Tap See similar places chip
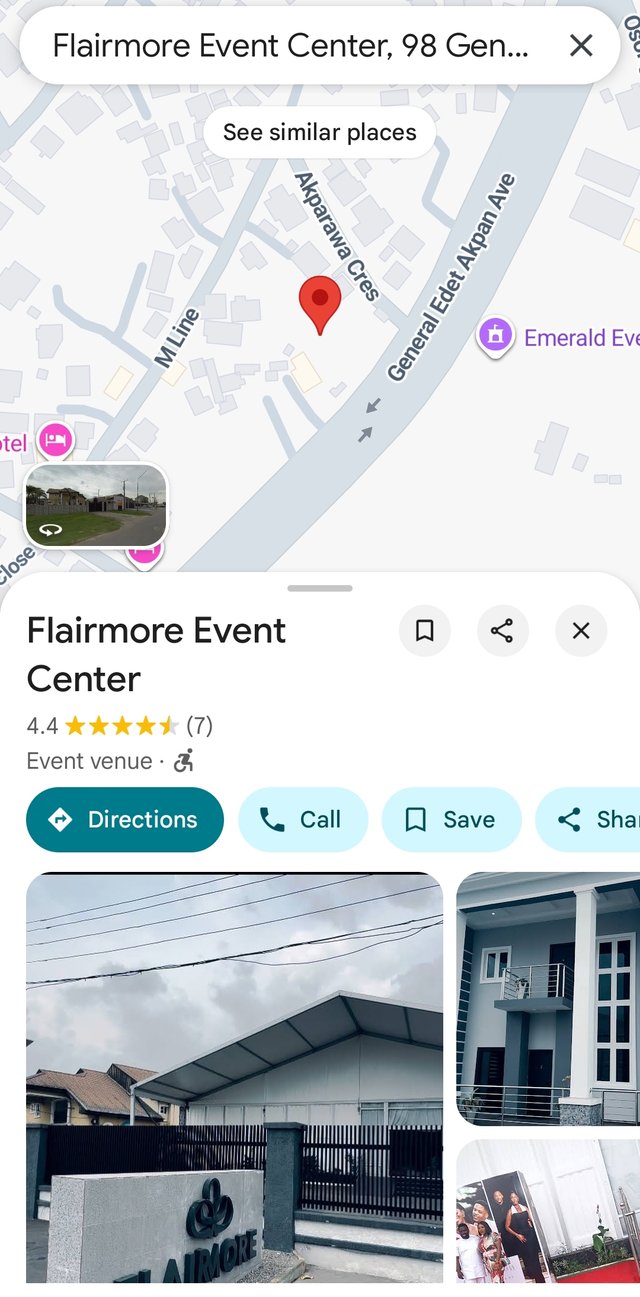 click(319, 132)
